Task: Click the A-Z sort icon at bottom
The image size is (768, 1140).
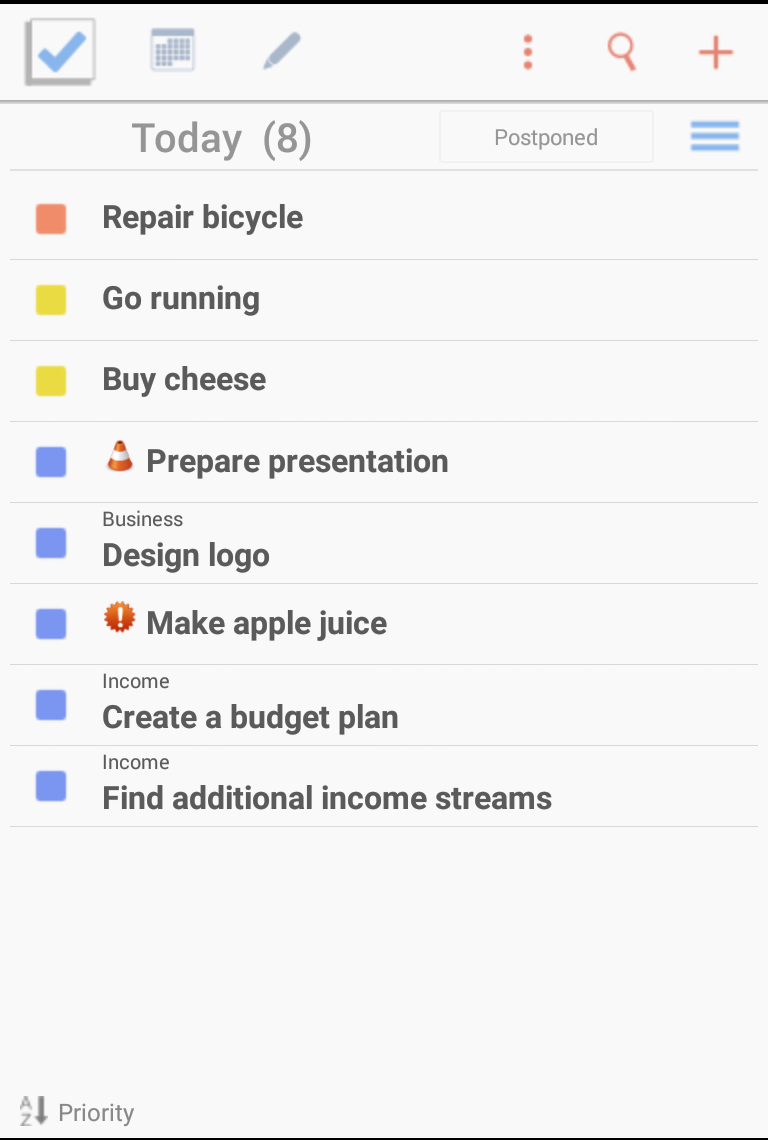Action: pos(33,1111)
